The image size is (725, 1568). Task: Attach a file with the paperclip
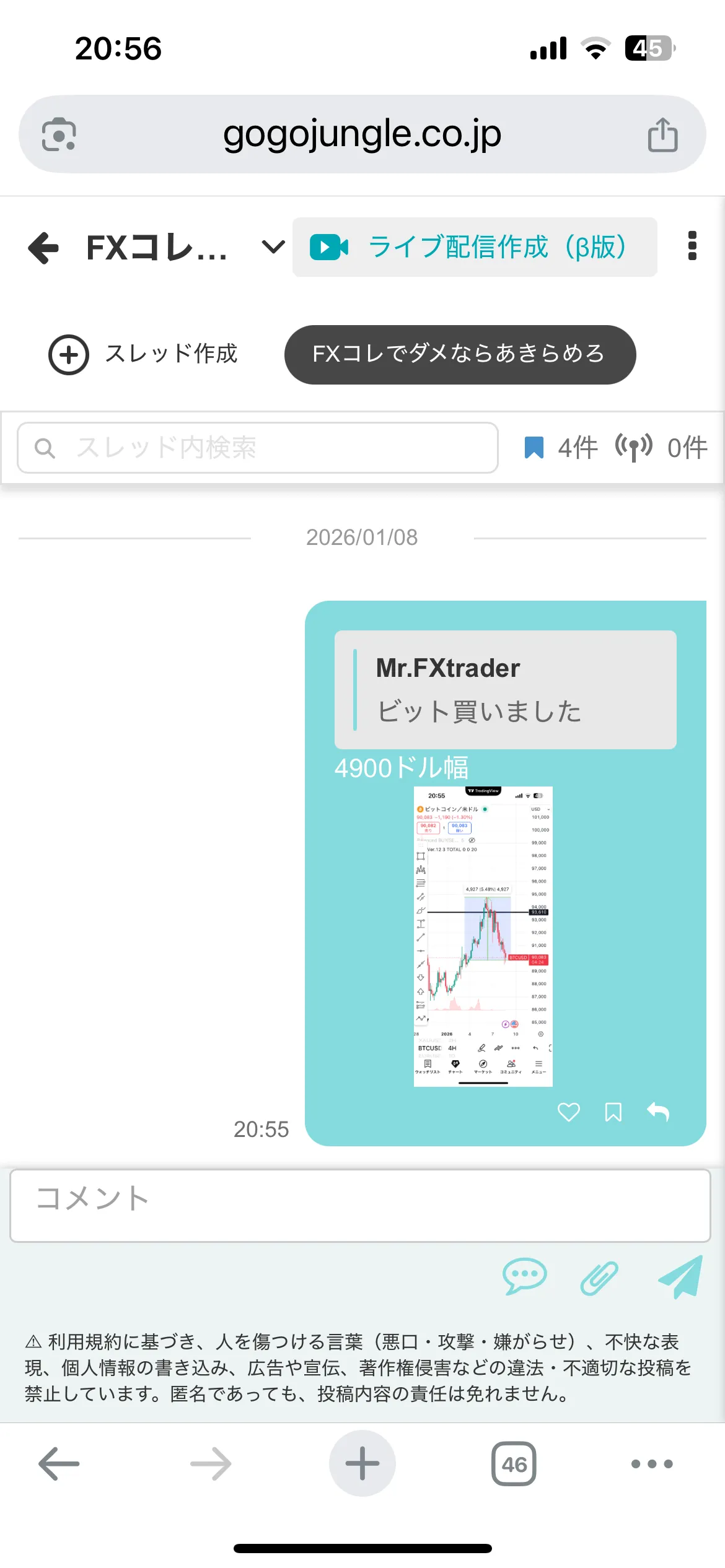tap(599, 1278)
